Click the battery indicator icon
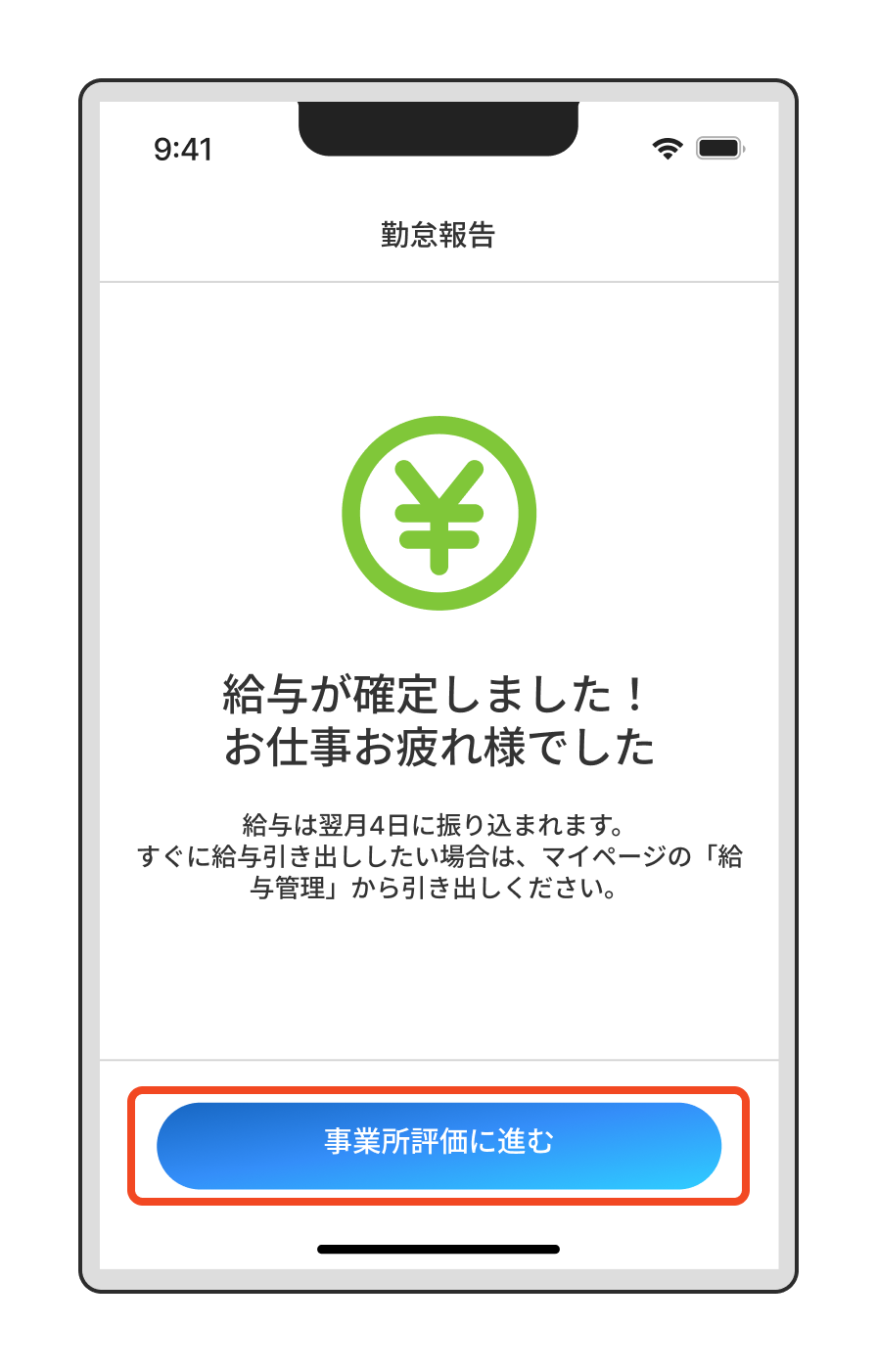The width and height of the screenshot is (877, 1372). coord(719,148)
